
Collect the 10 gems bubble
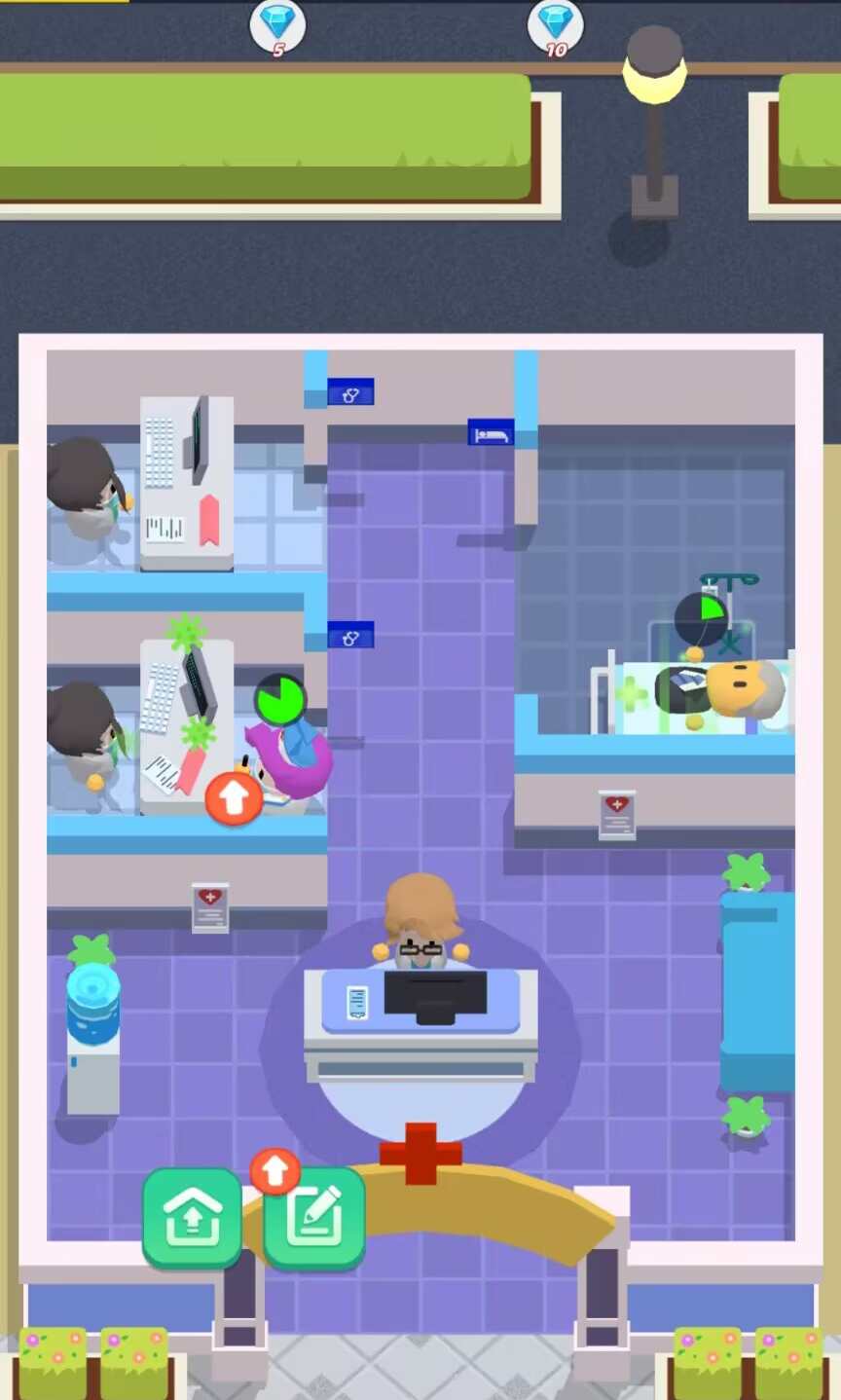[555, 26]
